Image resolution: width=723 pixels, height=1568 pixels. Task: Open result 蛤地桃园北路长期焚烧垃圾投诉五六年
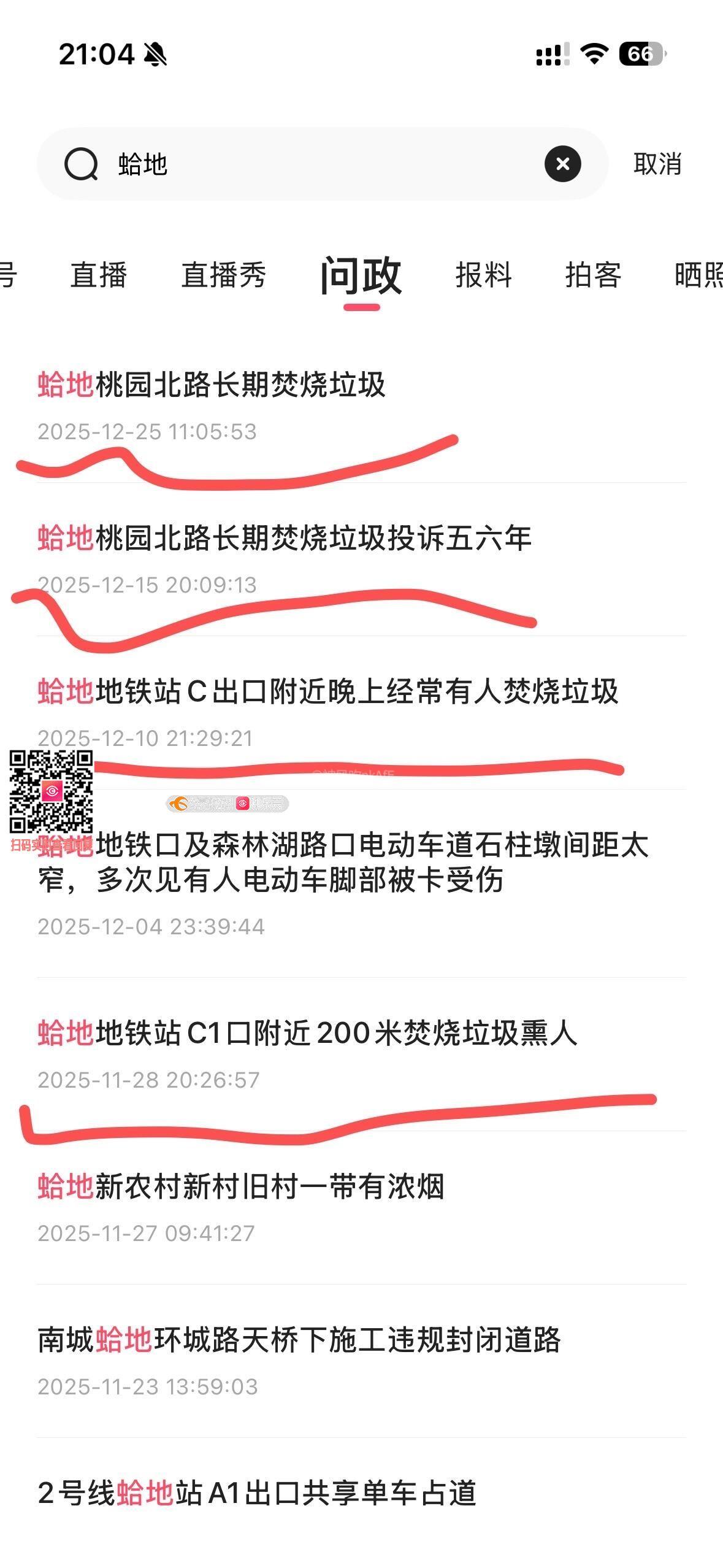285,539
